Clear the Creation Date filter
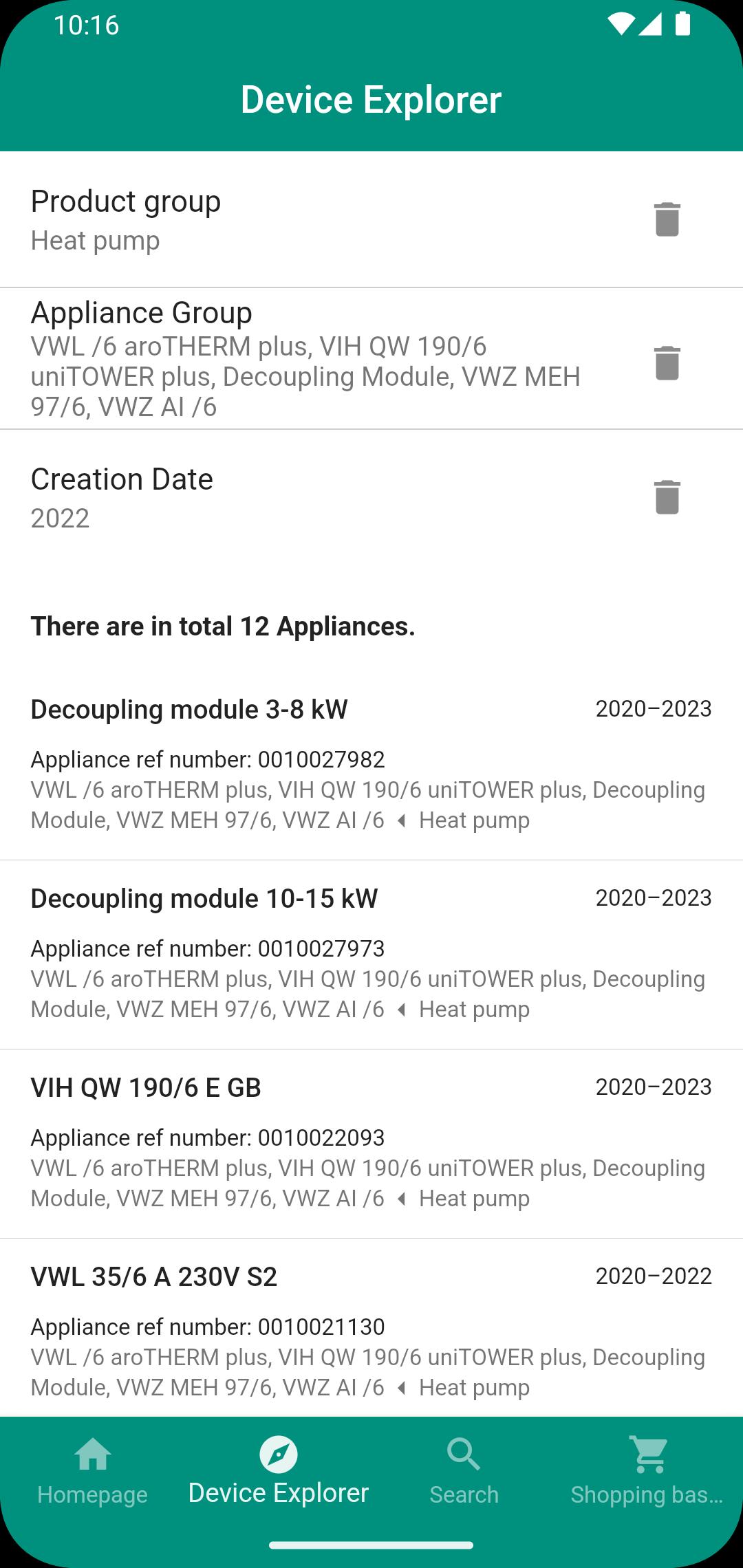743x1568 pixels. pos(667,497)
